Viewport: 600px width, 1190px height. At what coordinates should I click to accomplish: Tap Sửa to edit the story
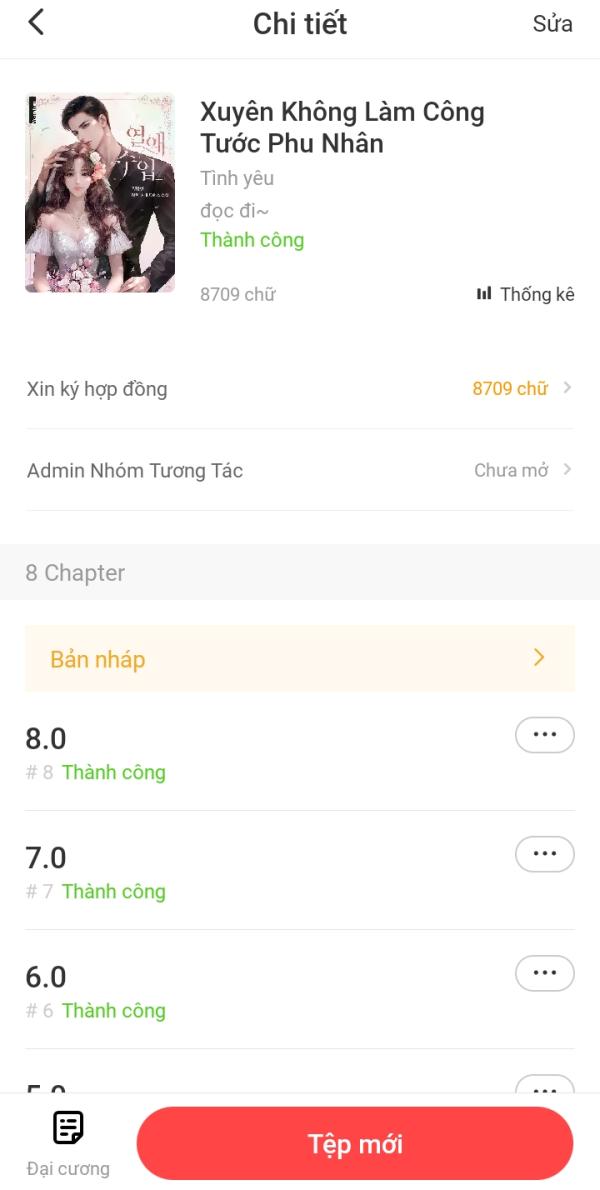pyautogui.click(x=552, y=24)
